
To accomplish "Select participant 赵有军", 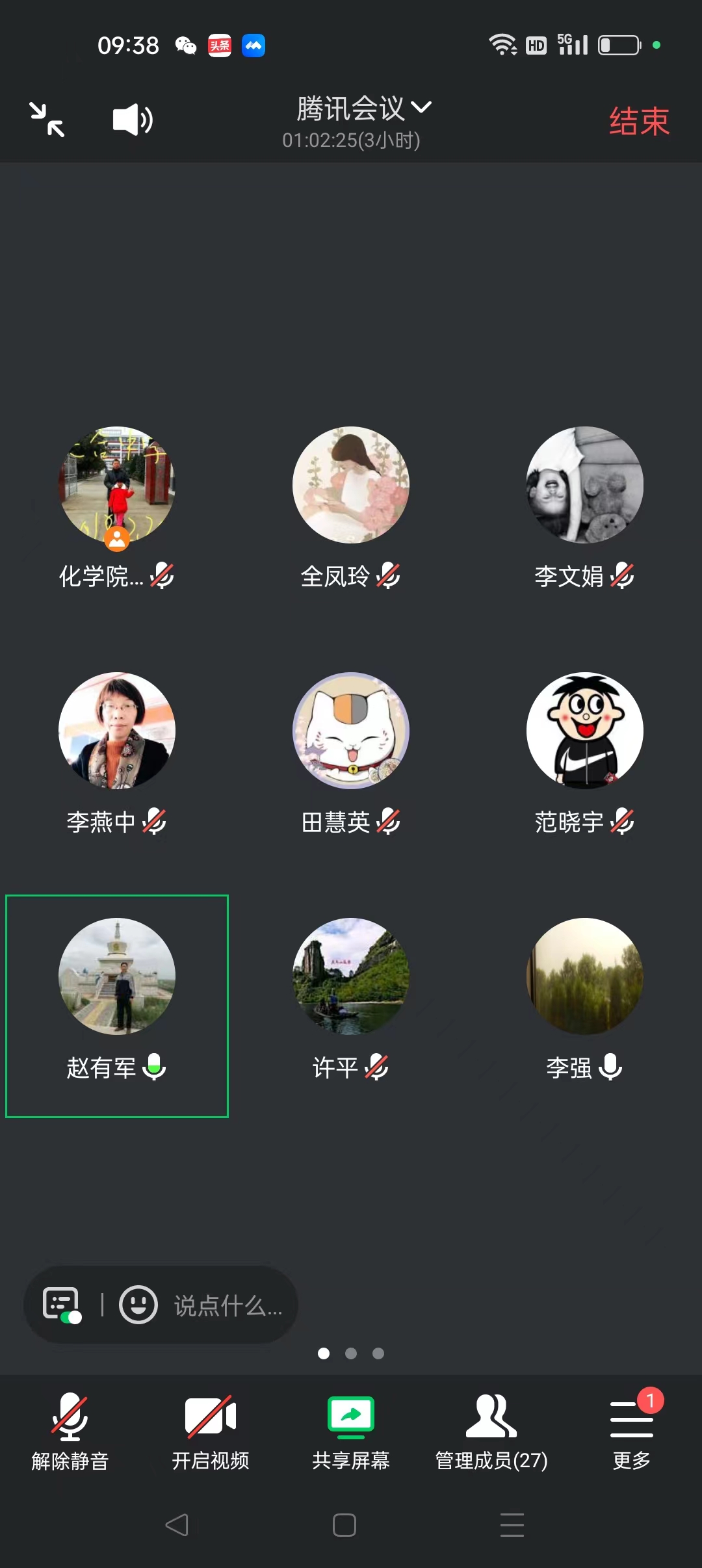I will tap(117, 977).
